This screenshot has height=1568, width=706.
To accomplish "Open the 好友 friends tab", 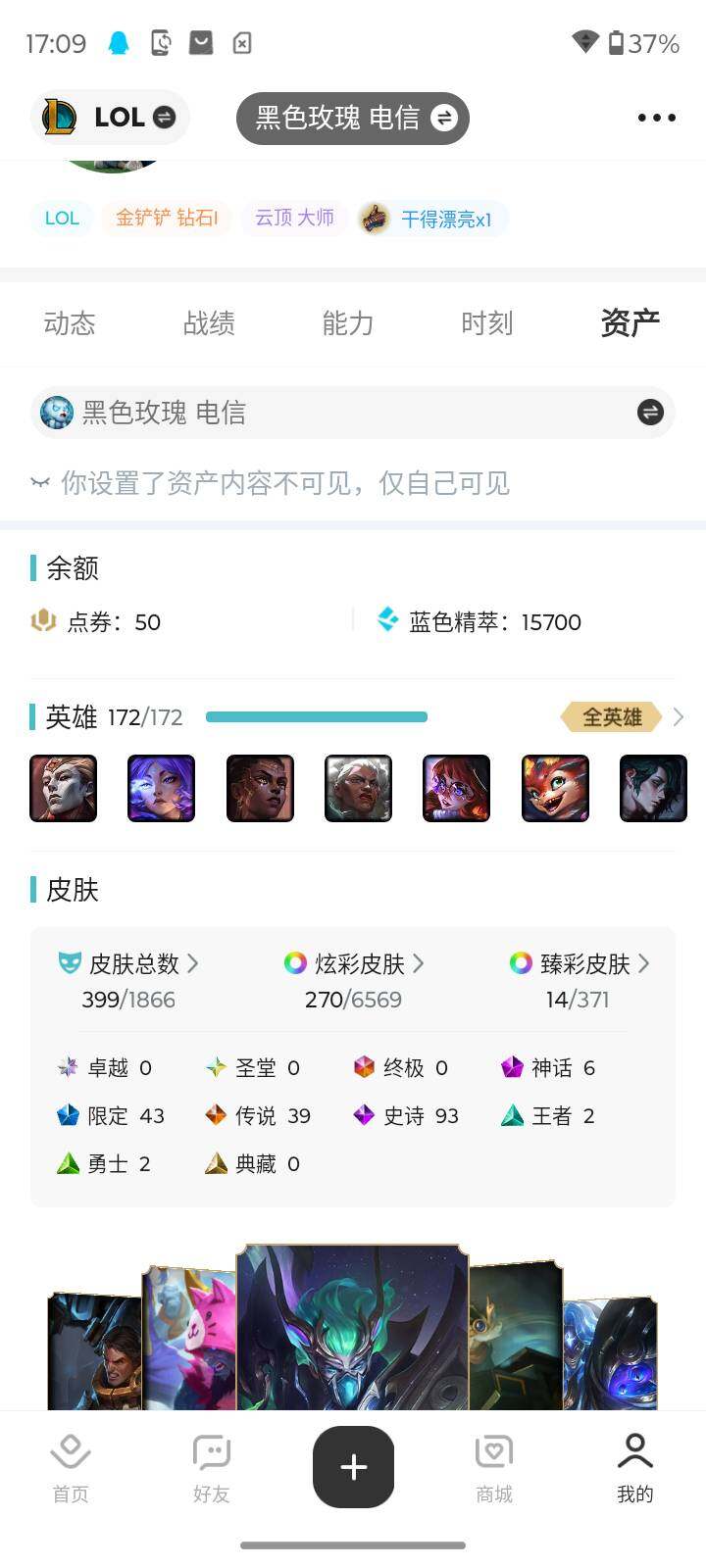I will click(x=212, y=1467).
